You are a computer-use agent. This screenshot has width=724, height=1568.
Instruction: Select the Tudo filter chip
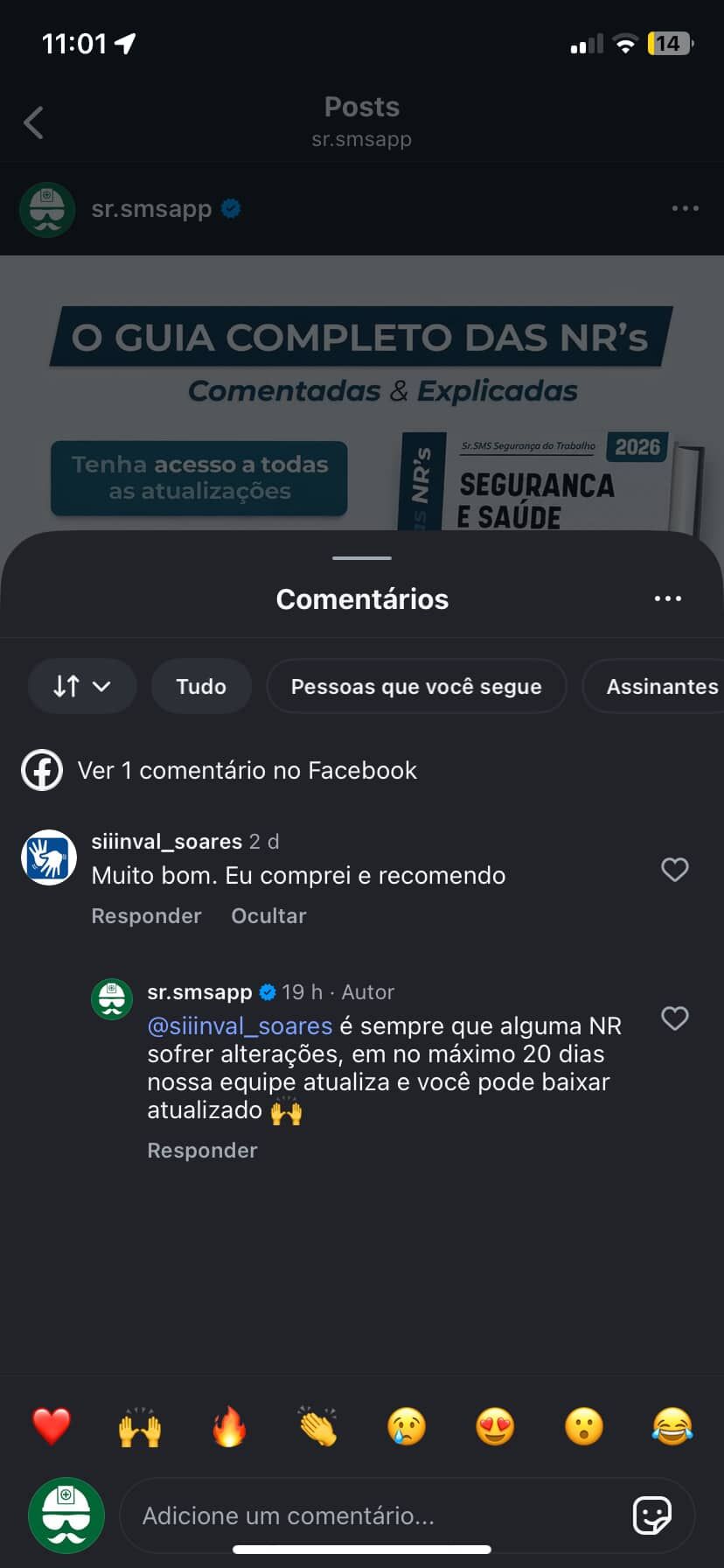click(201, 686)
